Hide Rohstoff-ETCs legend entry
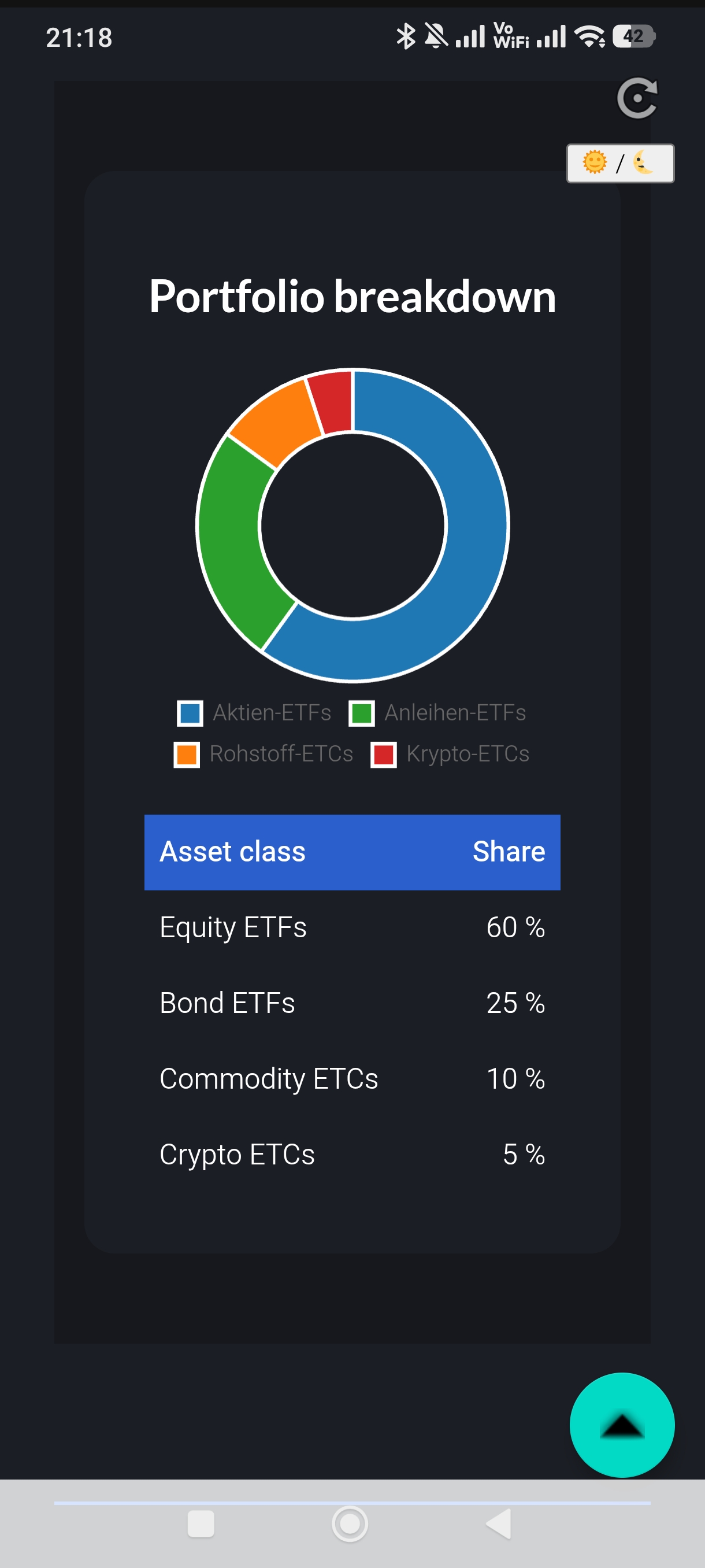705x1568 pixels. (264, 754)
